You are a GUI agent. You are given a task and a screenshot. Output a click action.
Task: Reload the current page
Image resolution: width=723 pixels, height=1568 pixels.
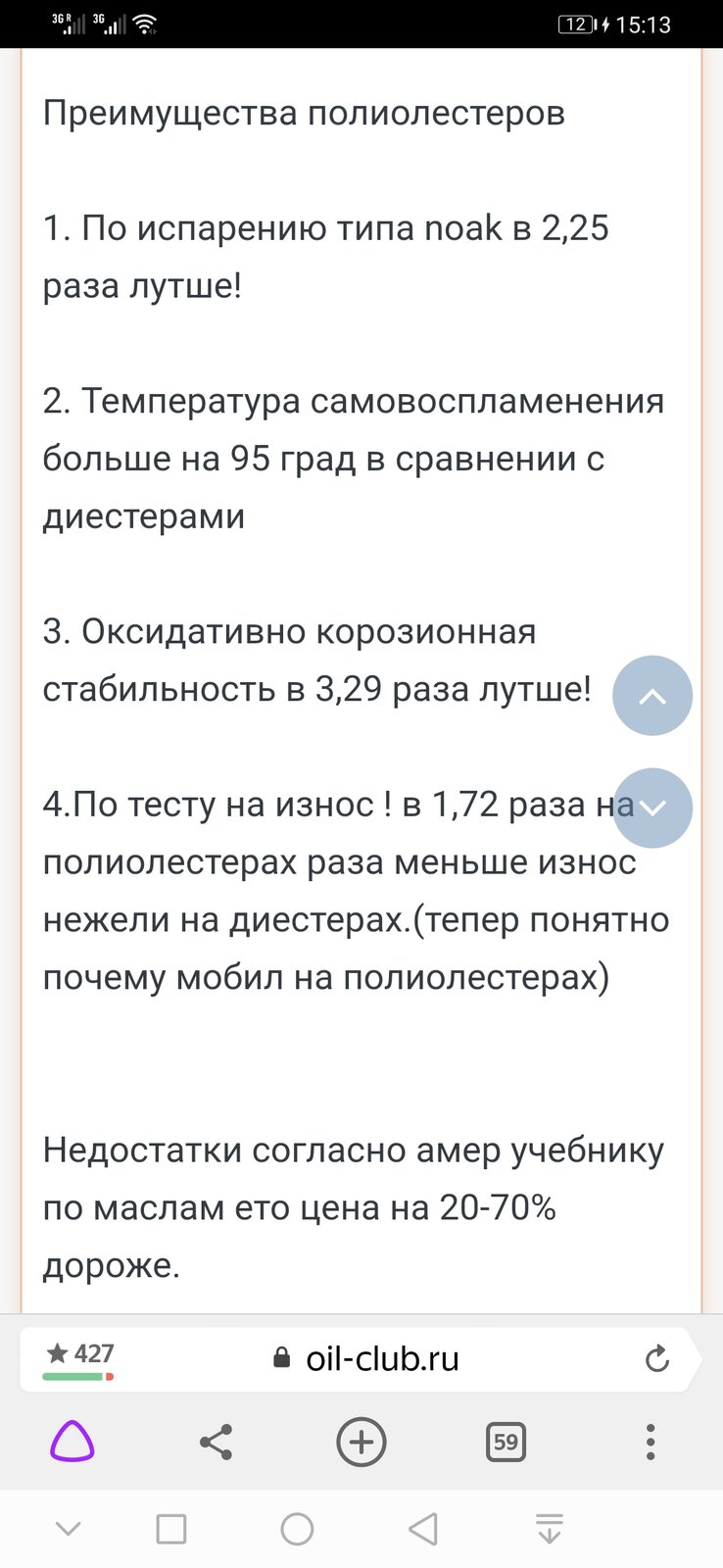point(657,1358)
